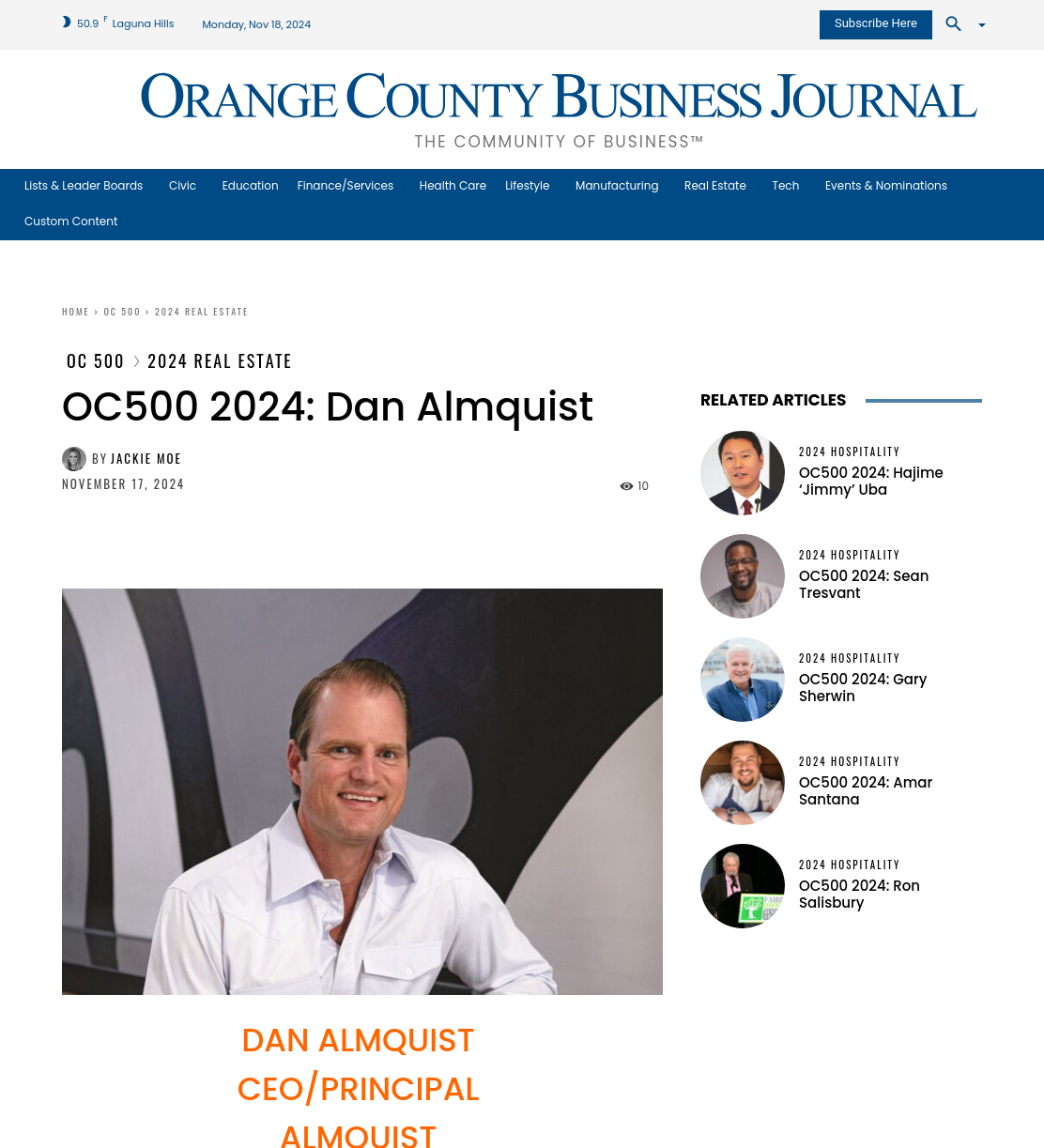This screenshot has height=1148, width=1044.
Task: Go to Home via breadcrumb
Action: [75, 312]
